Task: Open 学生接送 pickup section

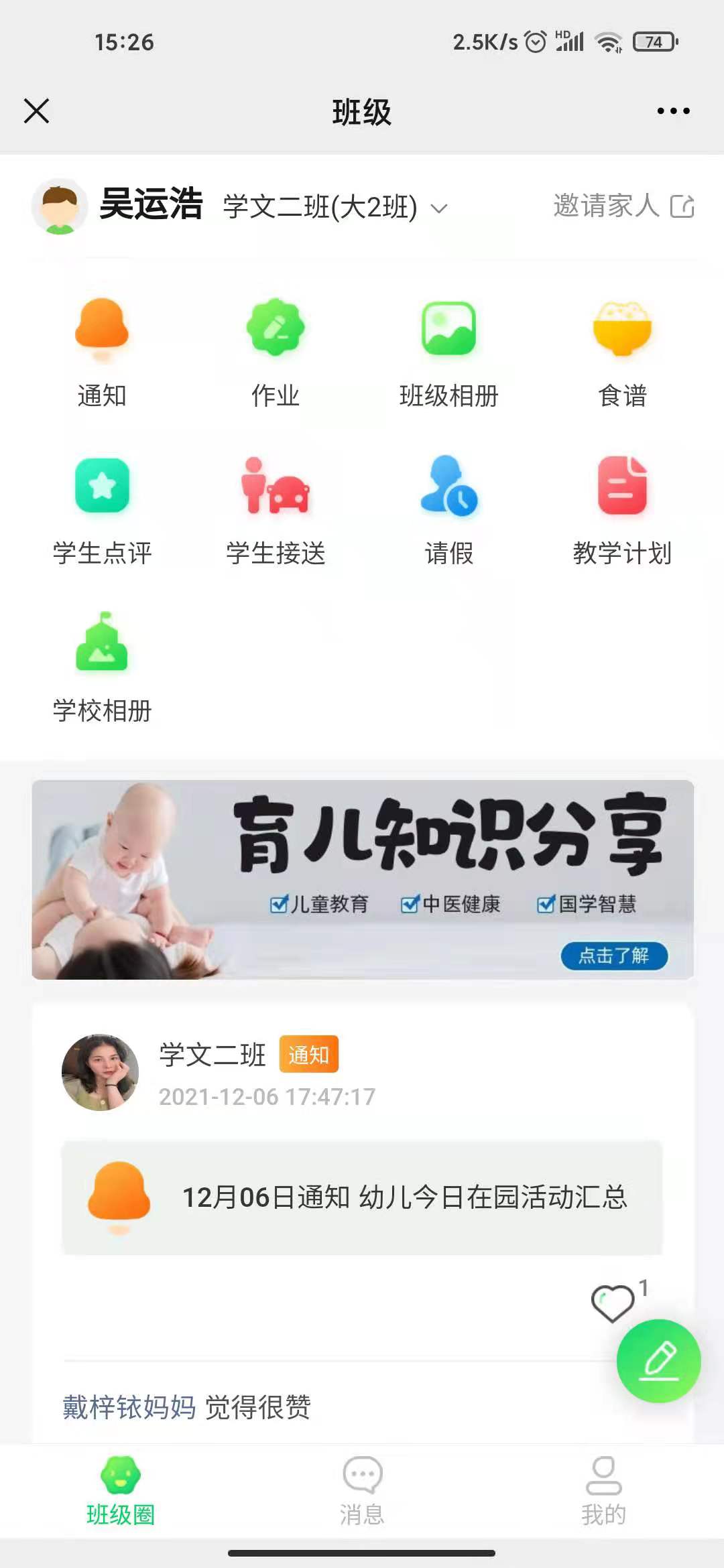Action: [275, 511]
